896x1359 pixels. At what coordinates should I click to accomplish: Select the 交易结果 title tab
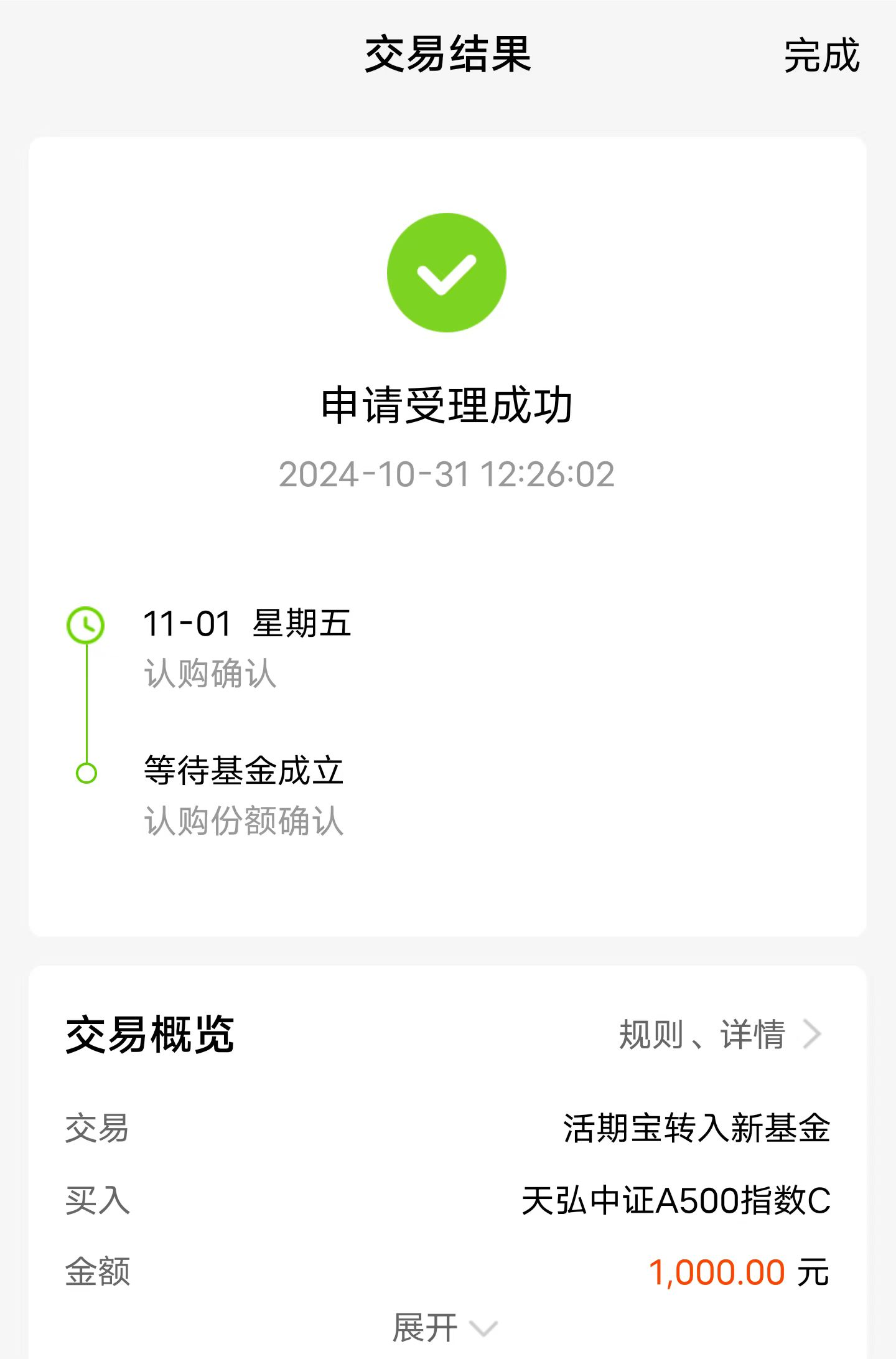[x=447, y=56]
